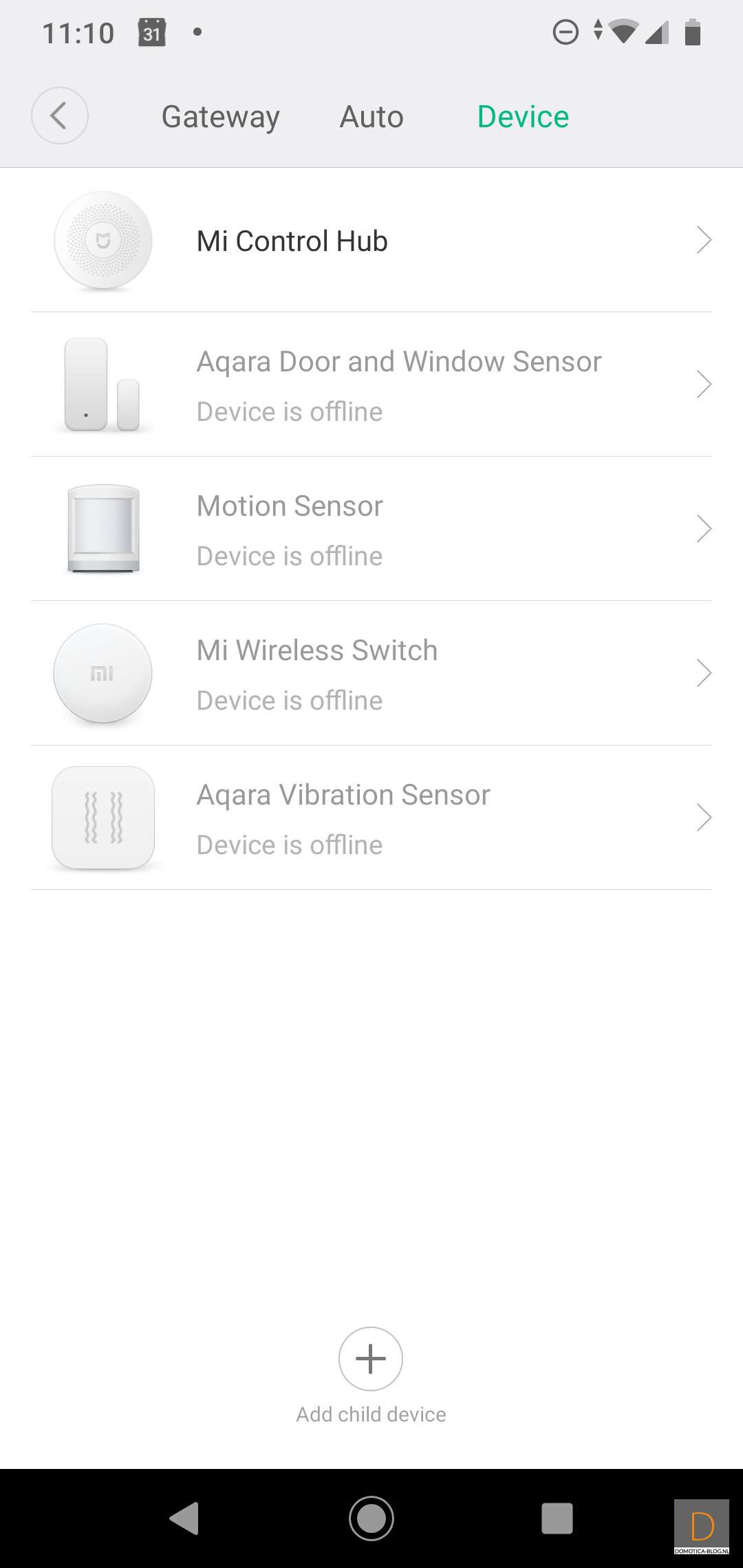743x1568 pixels.
Task: Add a child device
Action: point(371,1359)
